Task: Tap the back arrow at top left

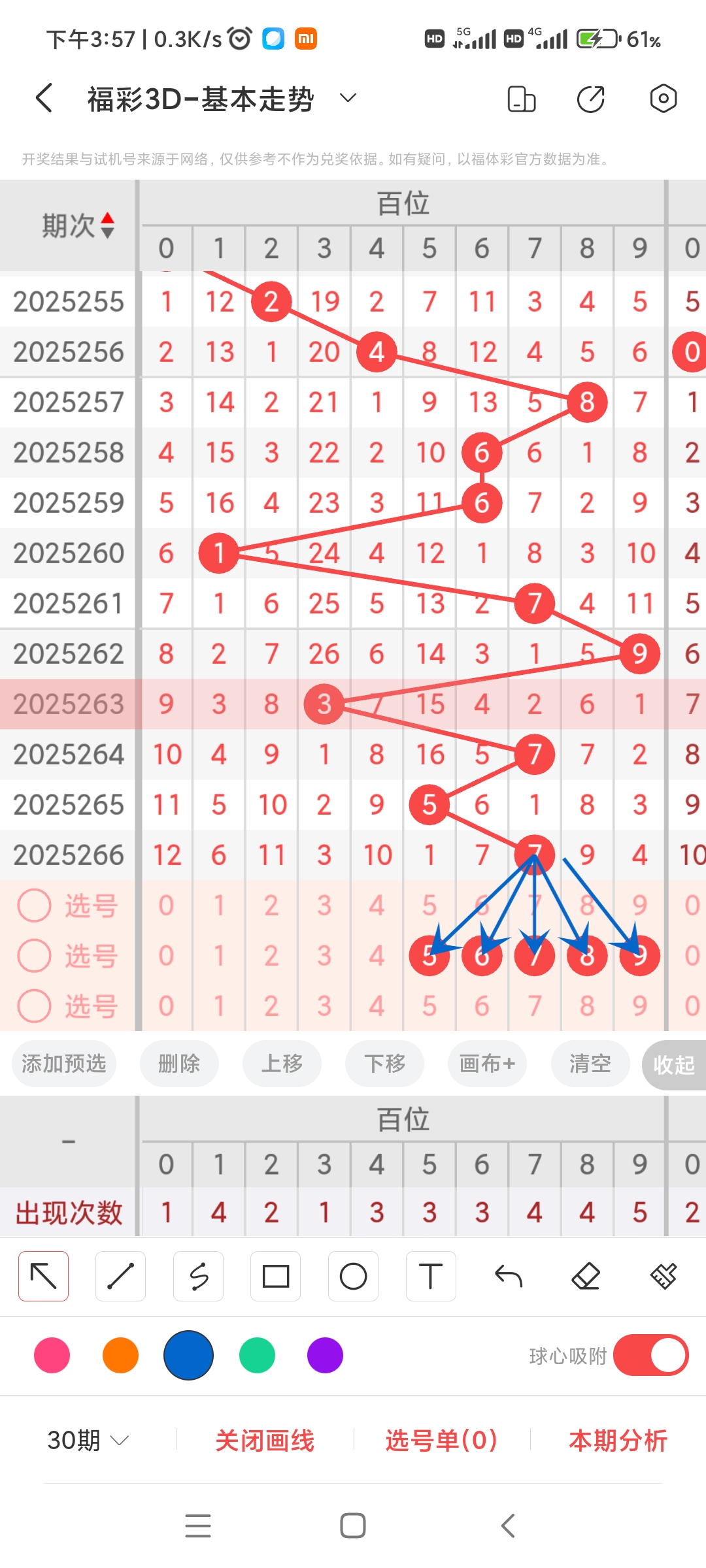Action: tap(43, 98)
